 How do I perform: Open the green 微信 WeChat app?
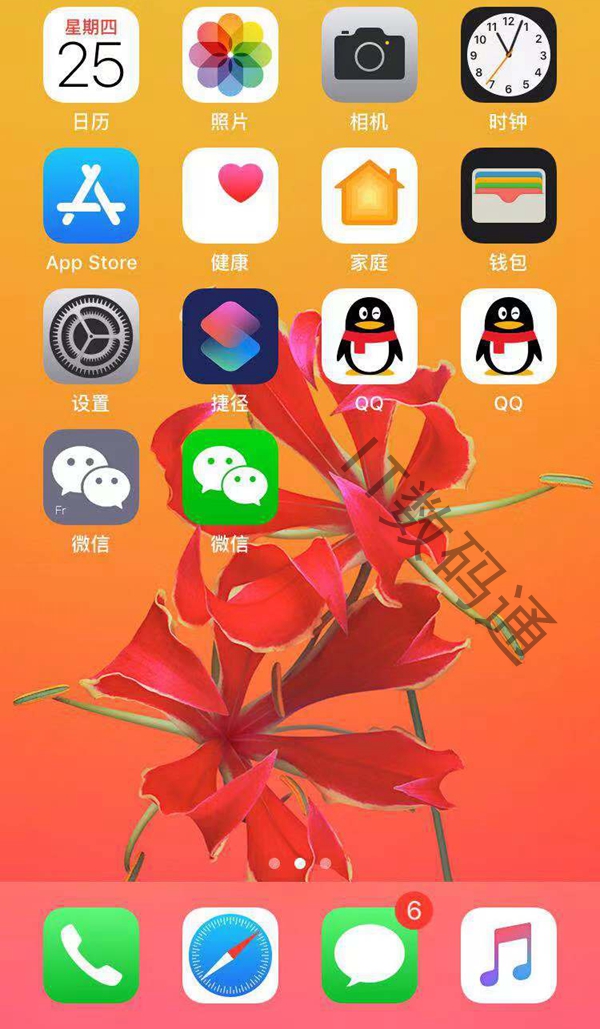[x=230, y=478]
